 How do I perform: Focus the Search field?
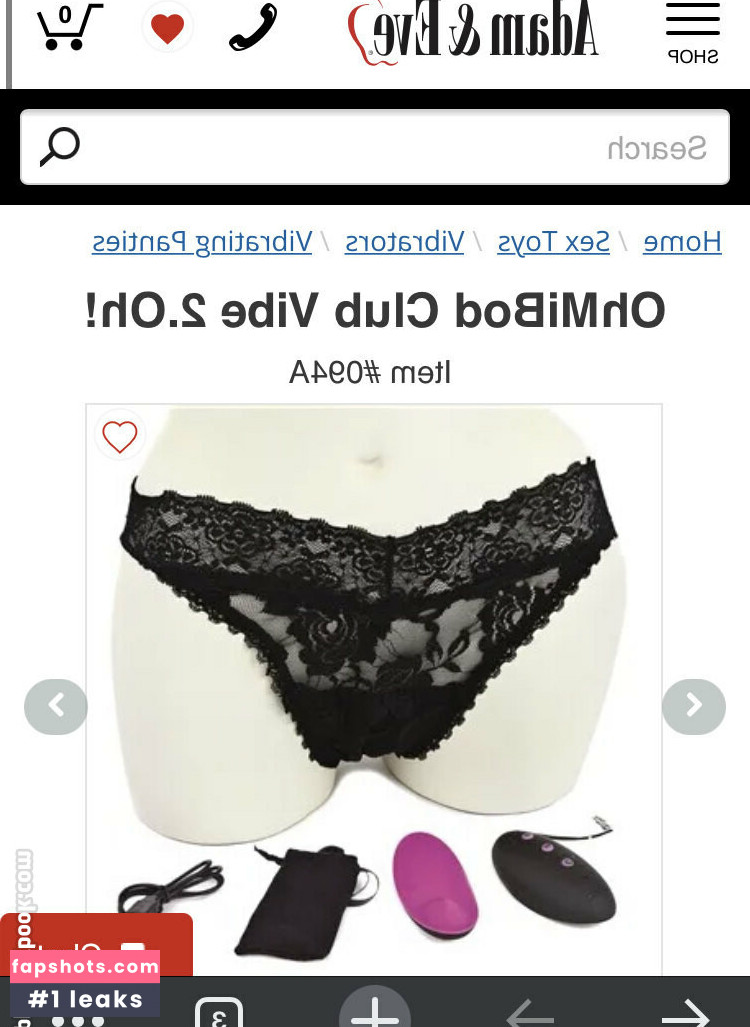[x=375, y=148]
